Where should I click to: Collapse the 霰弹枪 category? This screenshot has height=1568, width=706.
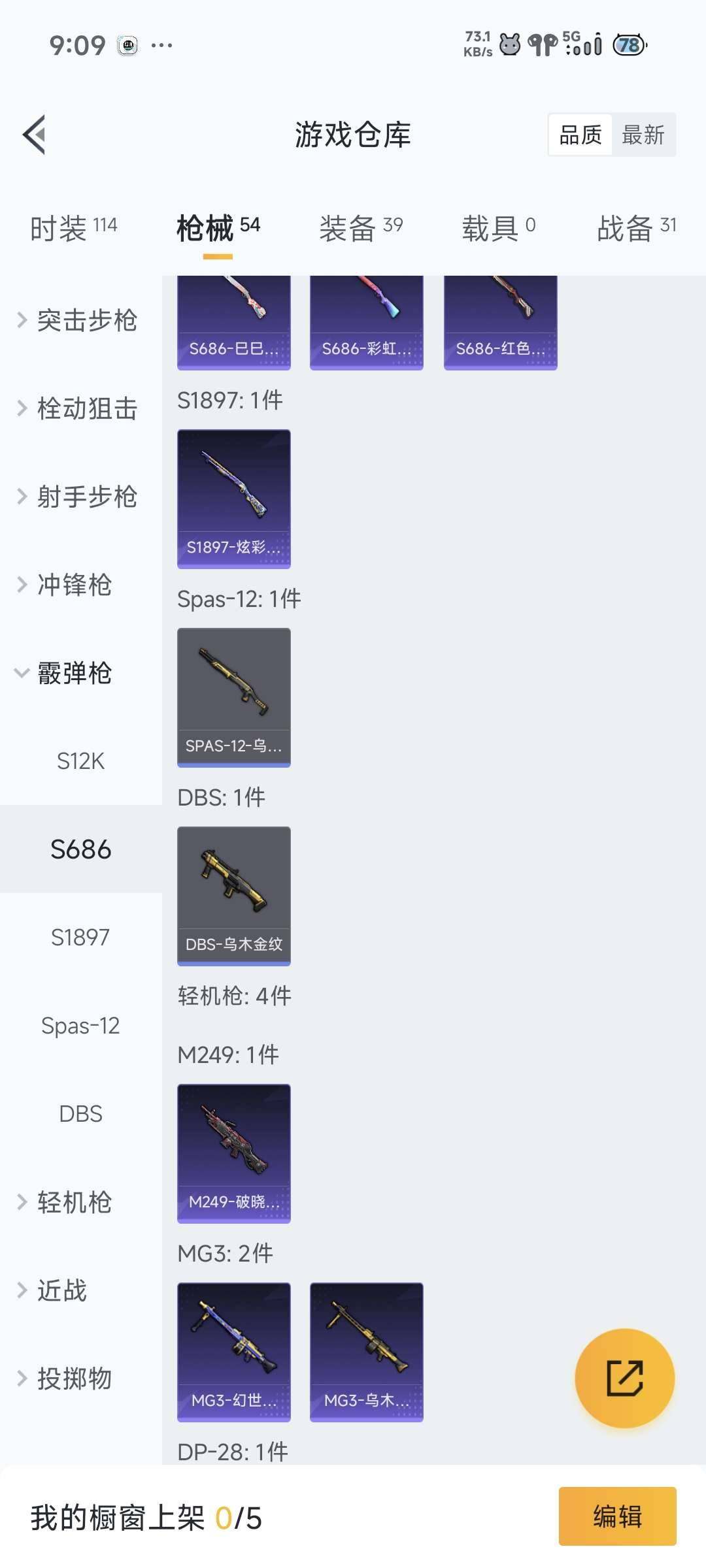[x=73, y=674]
